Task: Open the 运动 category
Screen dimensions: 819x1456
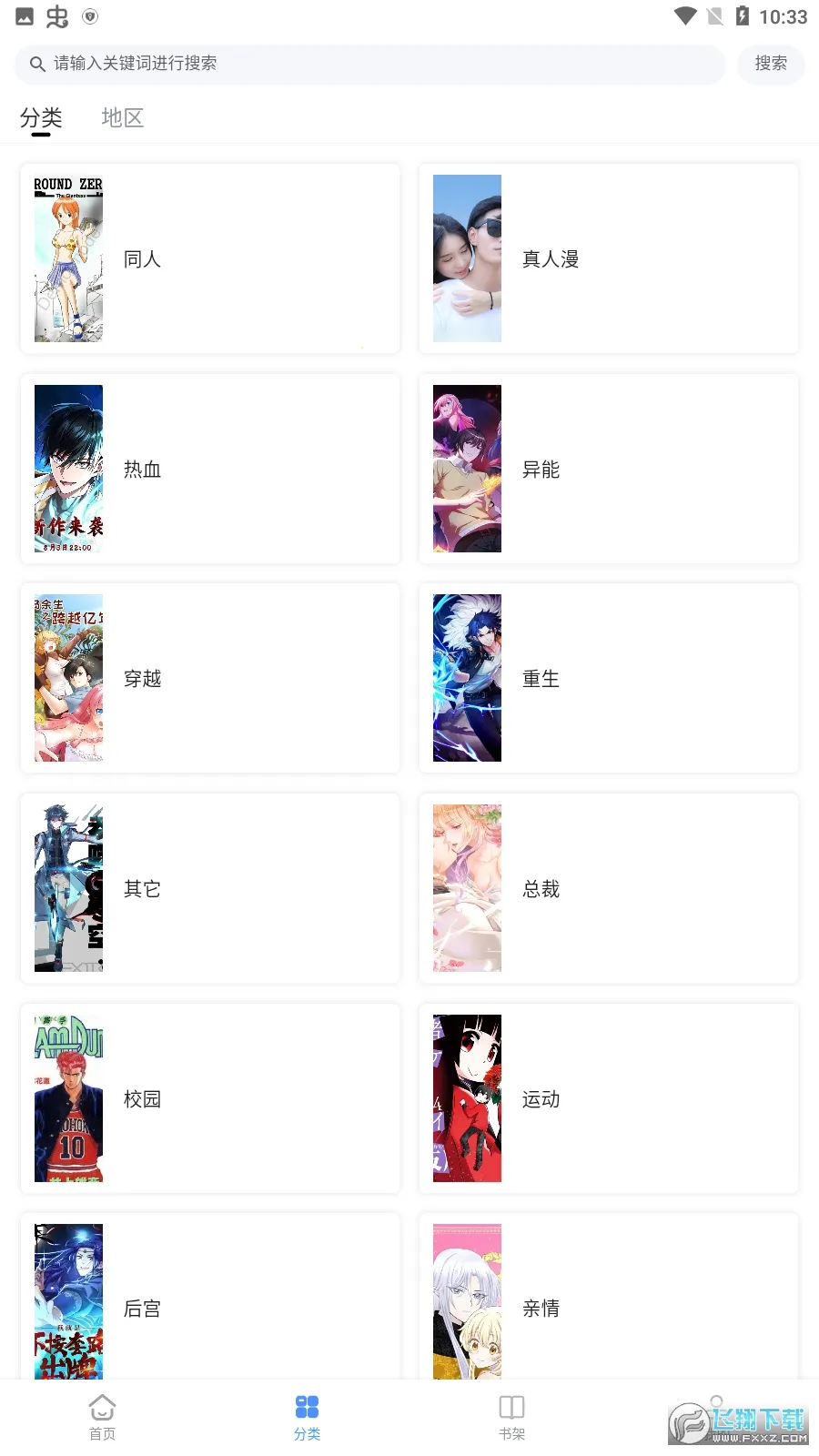Action: pyautogui.click(x=608, y=1098)
